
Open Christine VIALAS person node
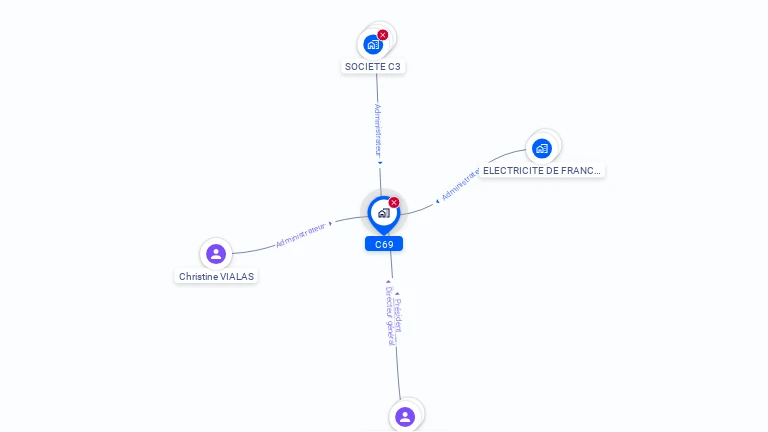pyautogui.click(x=215, y=254)
